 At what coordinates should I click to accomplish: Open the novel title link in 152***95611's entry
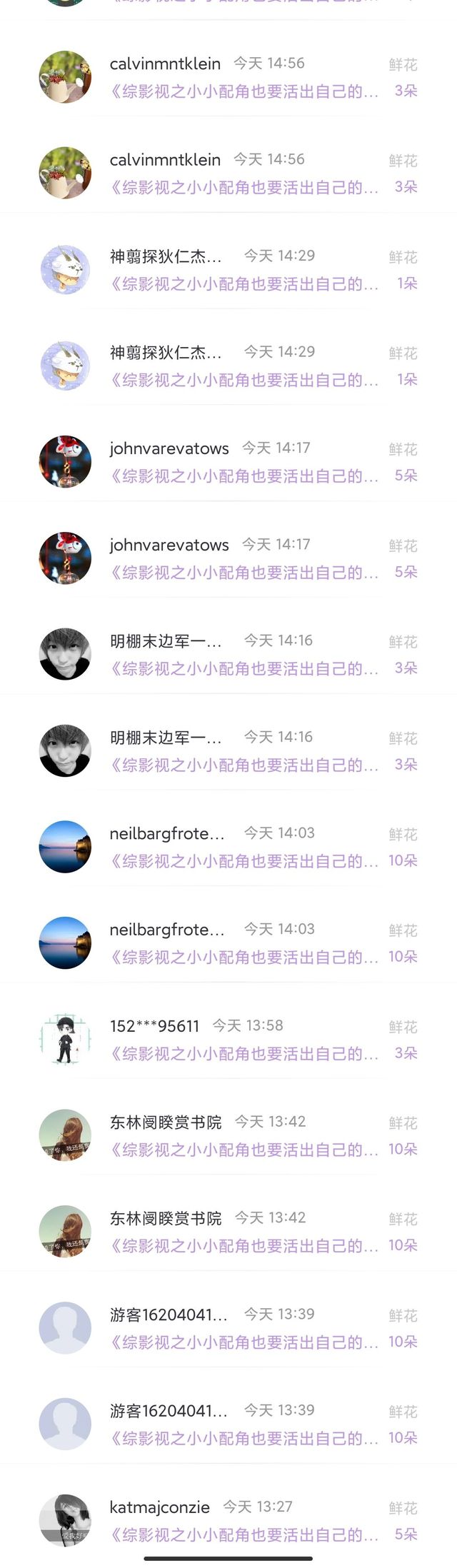coord(243,1054)
